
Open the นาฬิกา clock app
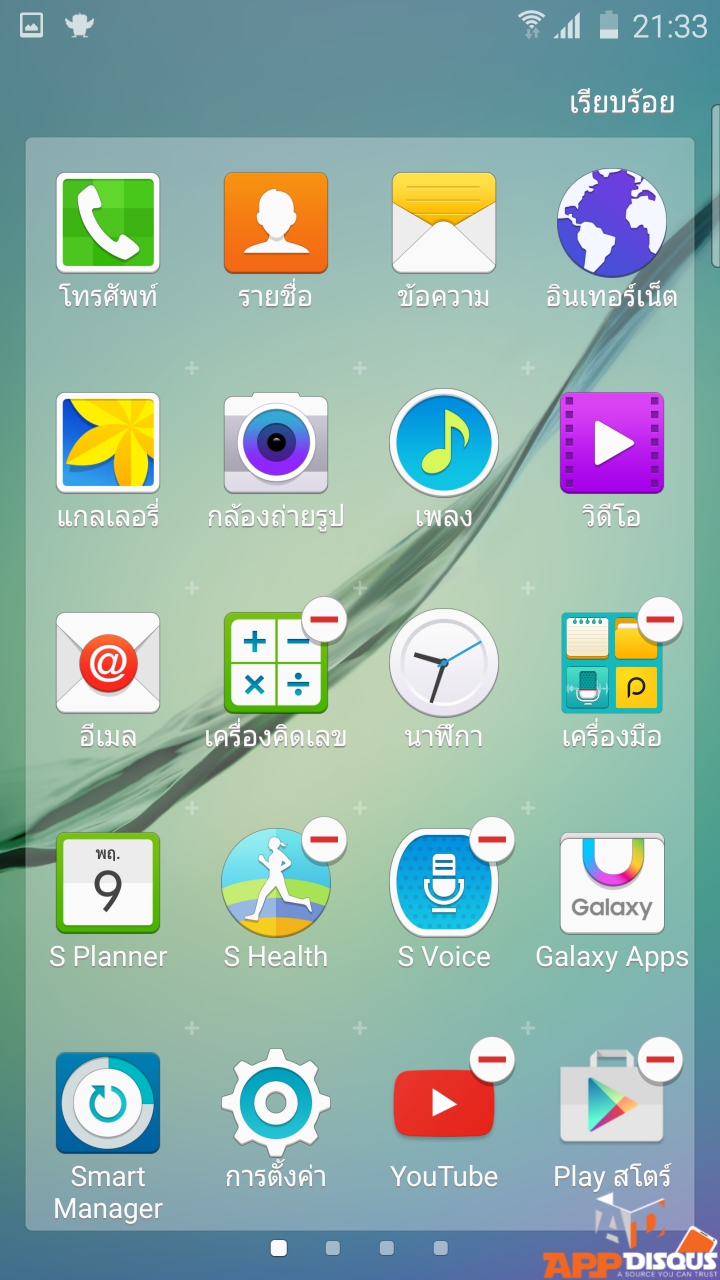click(444, 663)
